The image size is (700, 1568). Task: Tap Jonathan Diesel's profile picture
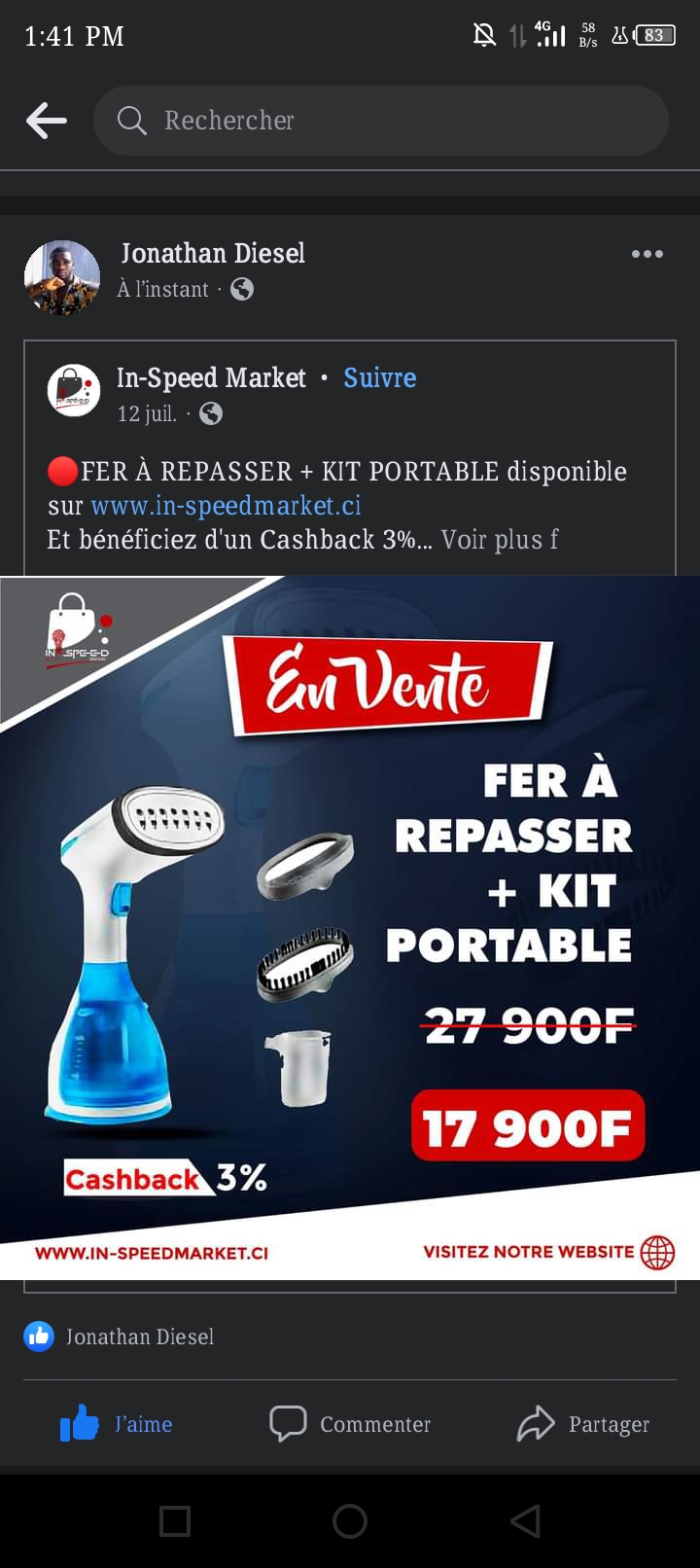click(62, 277)
